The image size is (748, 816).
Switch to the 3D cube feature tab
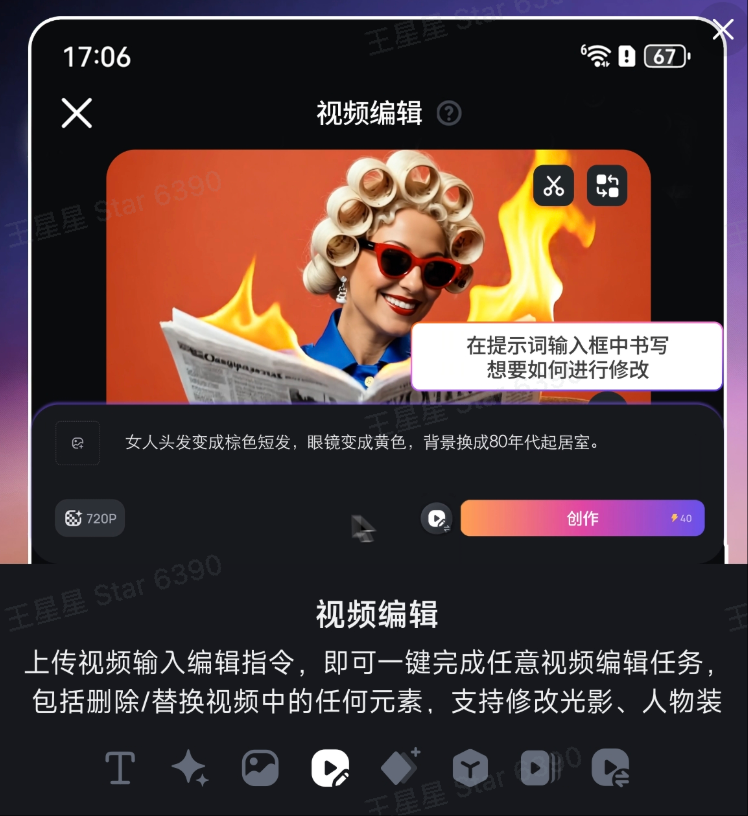[x=470, y=768]
